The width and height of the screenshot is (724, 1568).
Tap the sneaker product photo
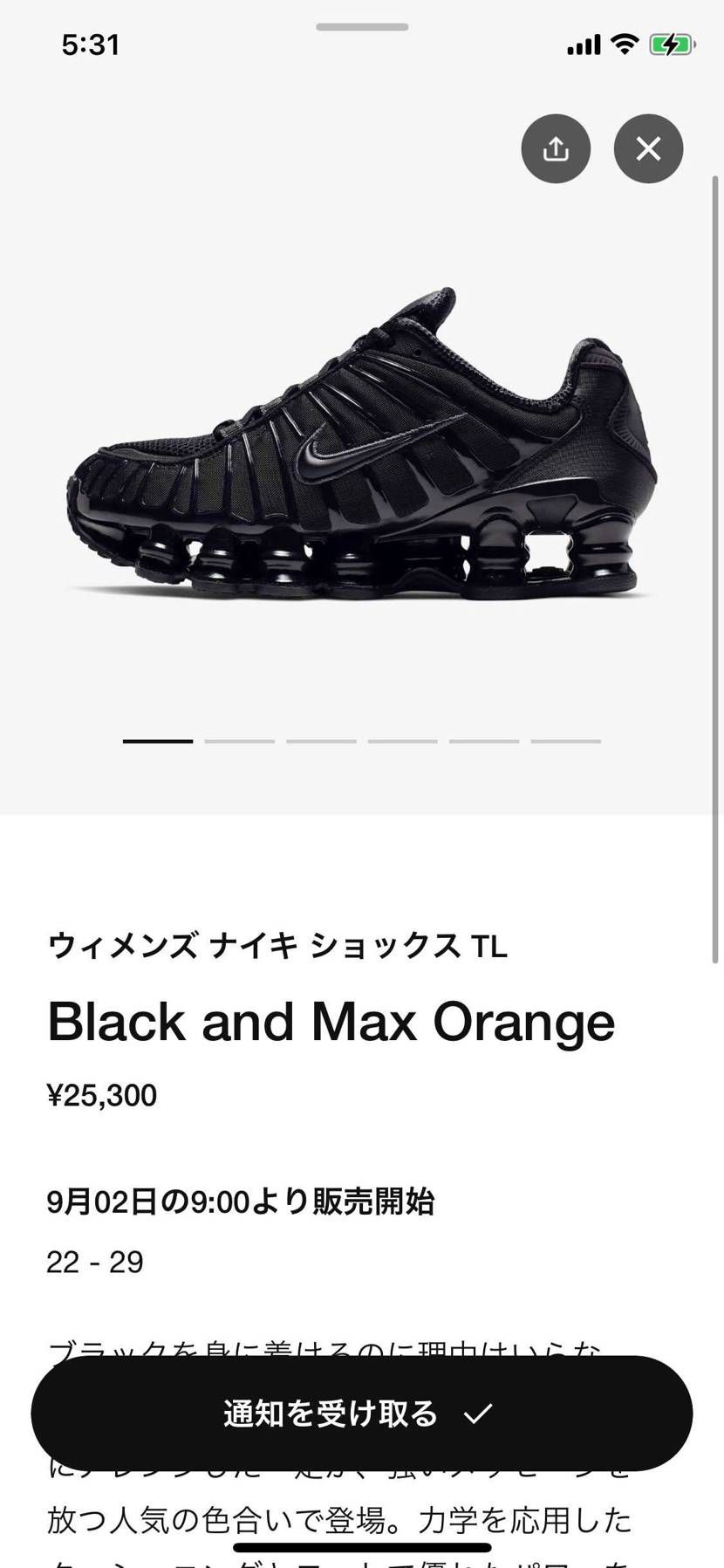click(x=362, y=445)
